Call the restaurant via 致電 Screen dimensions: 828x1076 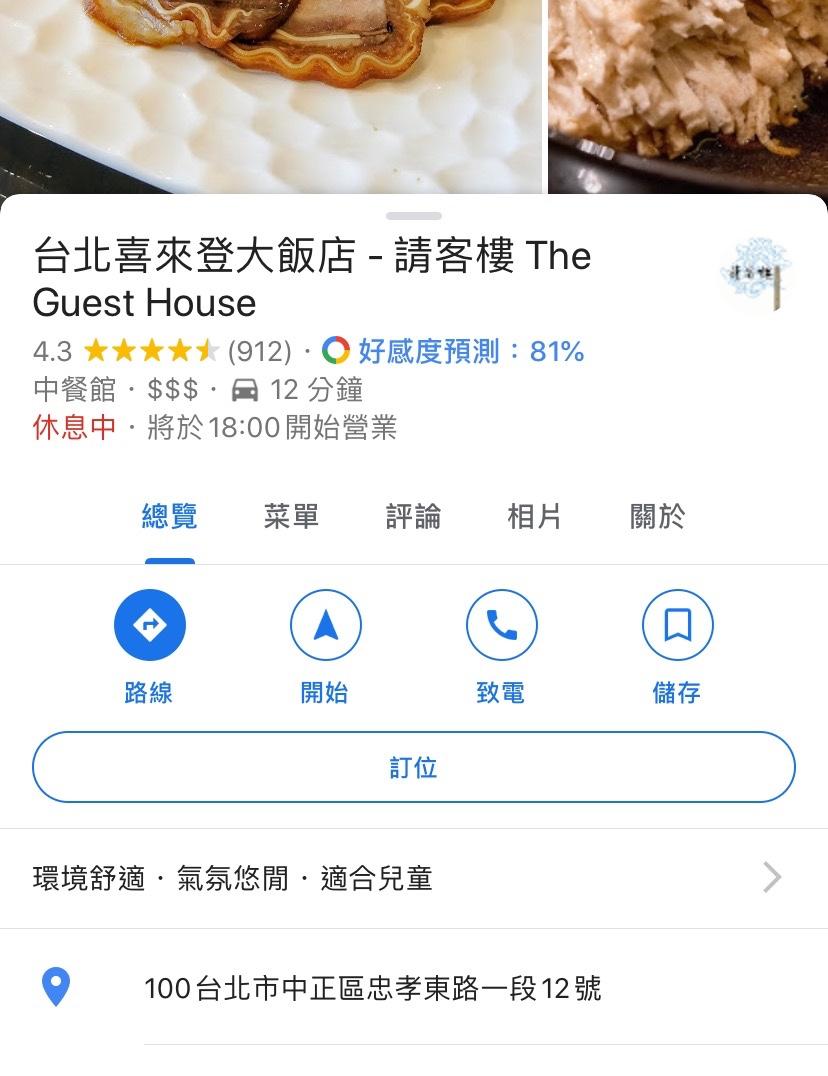tap(501, 626)
